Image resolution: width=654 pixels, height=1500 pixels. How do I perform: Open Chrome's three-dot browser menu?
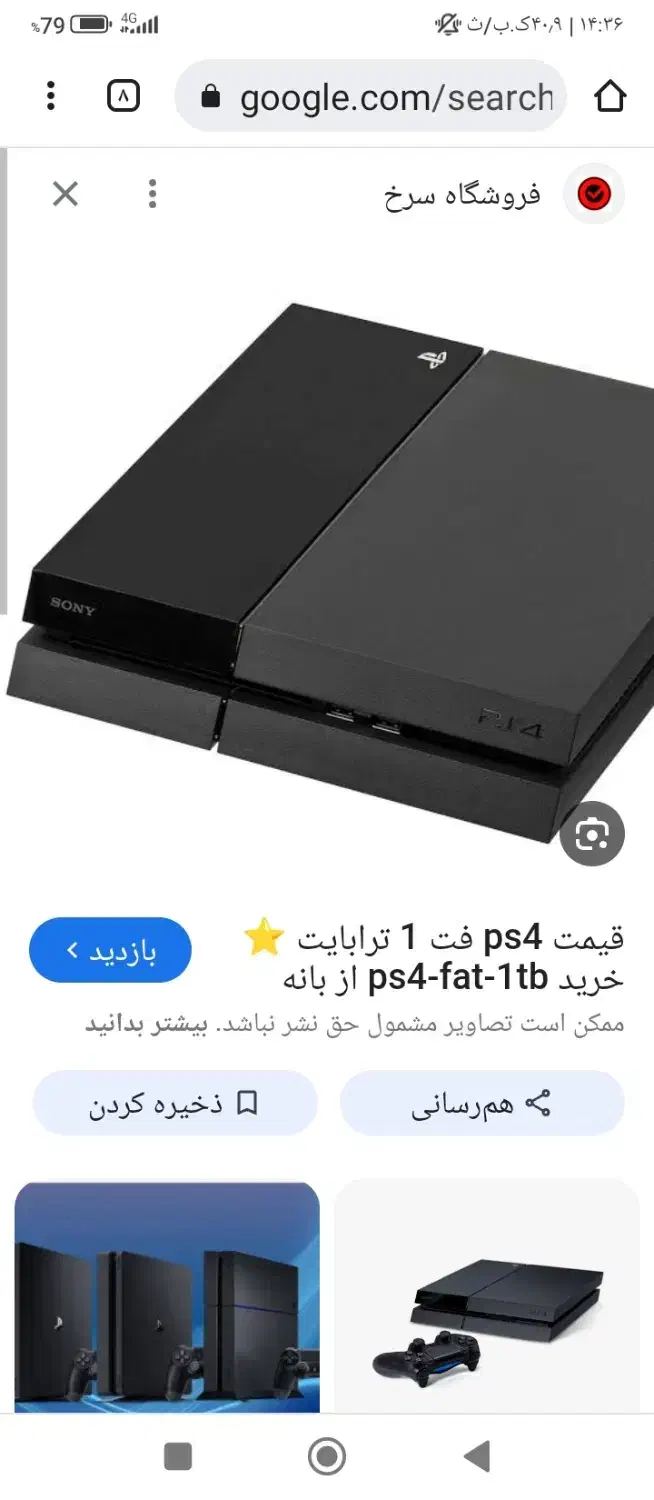coord(51,97)
